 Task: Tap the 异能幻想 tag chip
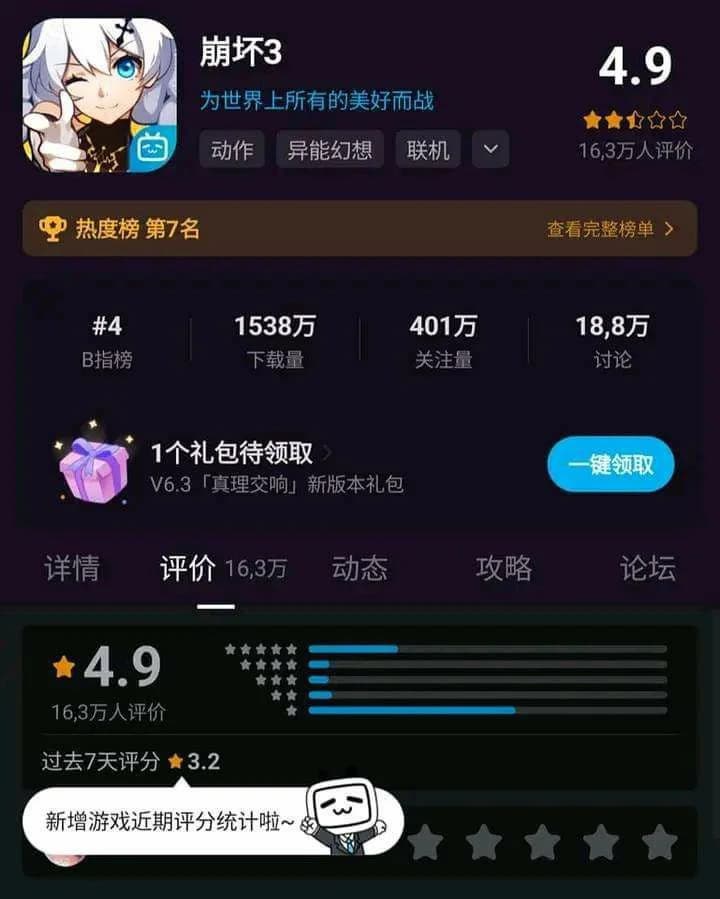coord(329,150)
